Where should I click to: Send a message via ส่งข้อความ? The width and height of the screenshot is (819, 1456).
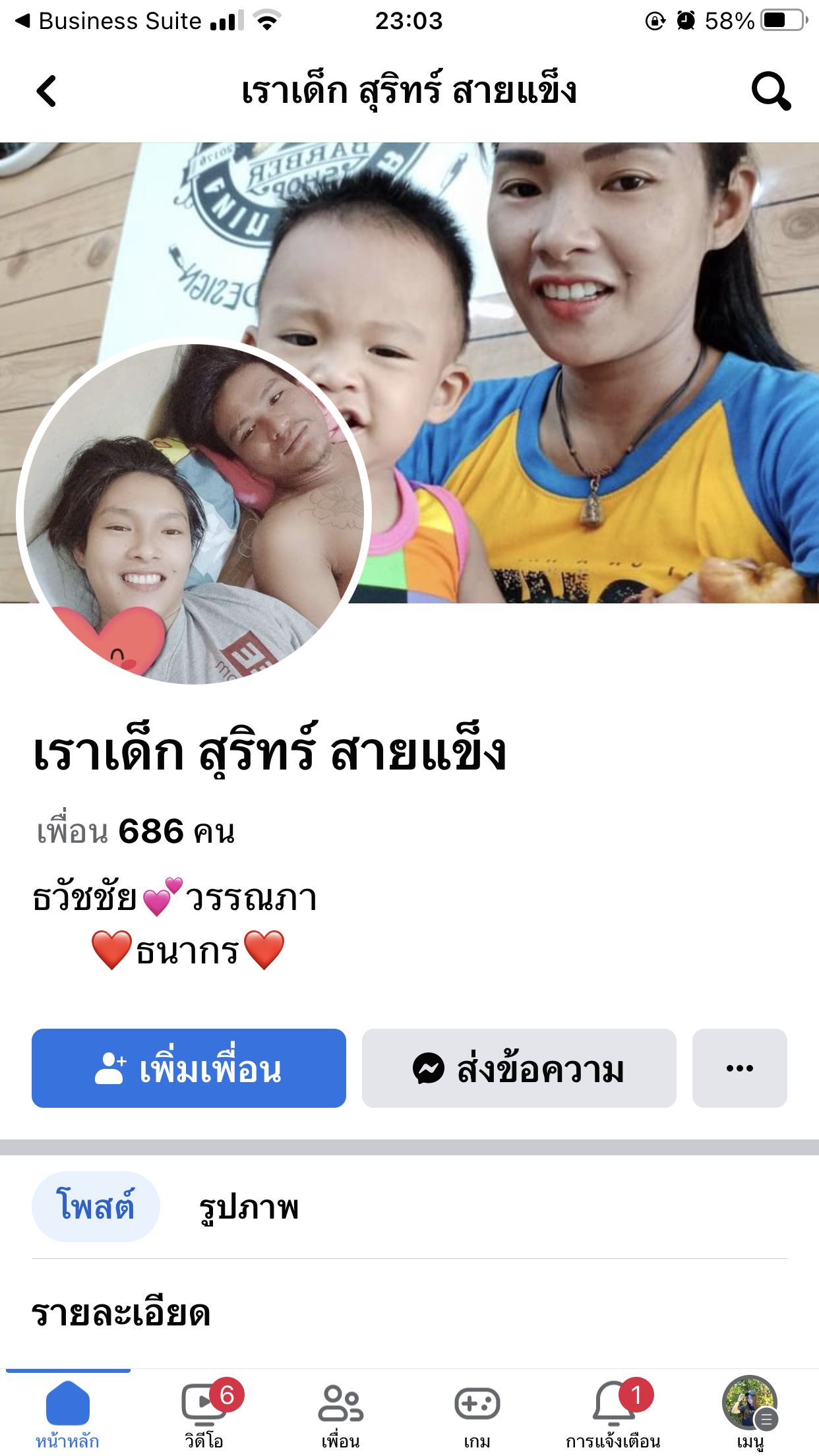(519, 1068)
